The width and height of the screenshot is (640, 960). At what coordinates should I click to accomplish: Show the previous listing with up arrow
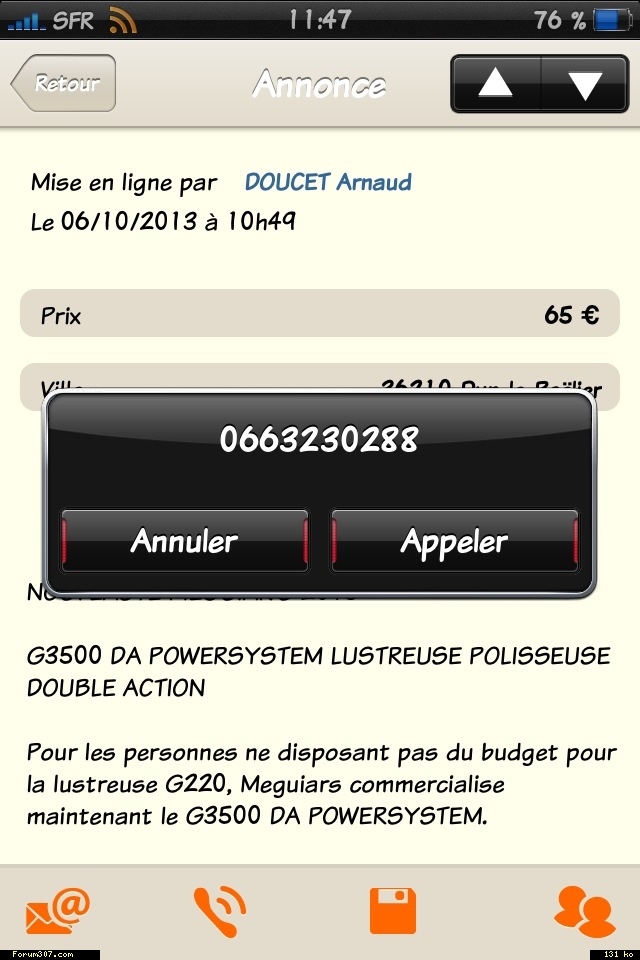coord(495,84)
